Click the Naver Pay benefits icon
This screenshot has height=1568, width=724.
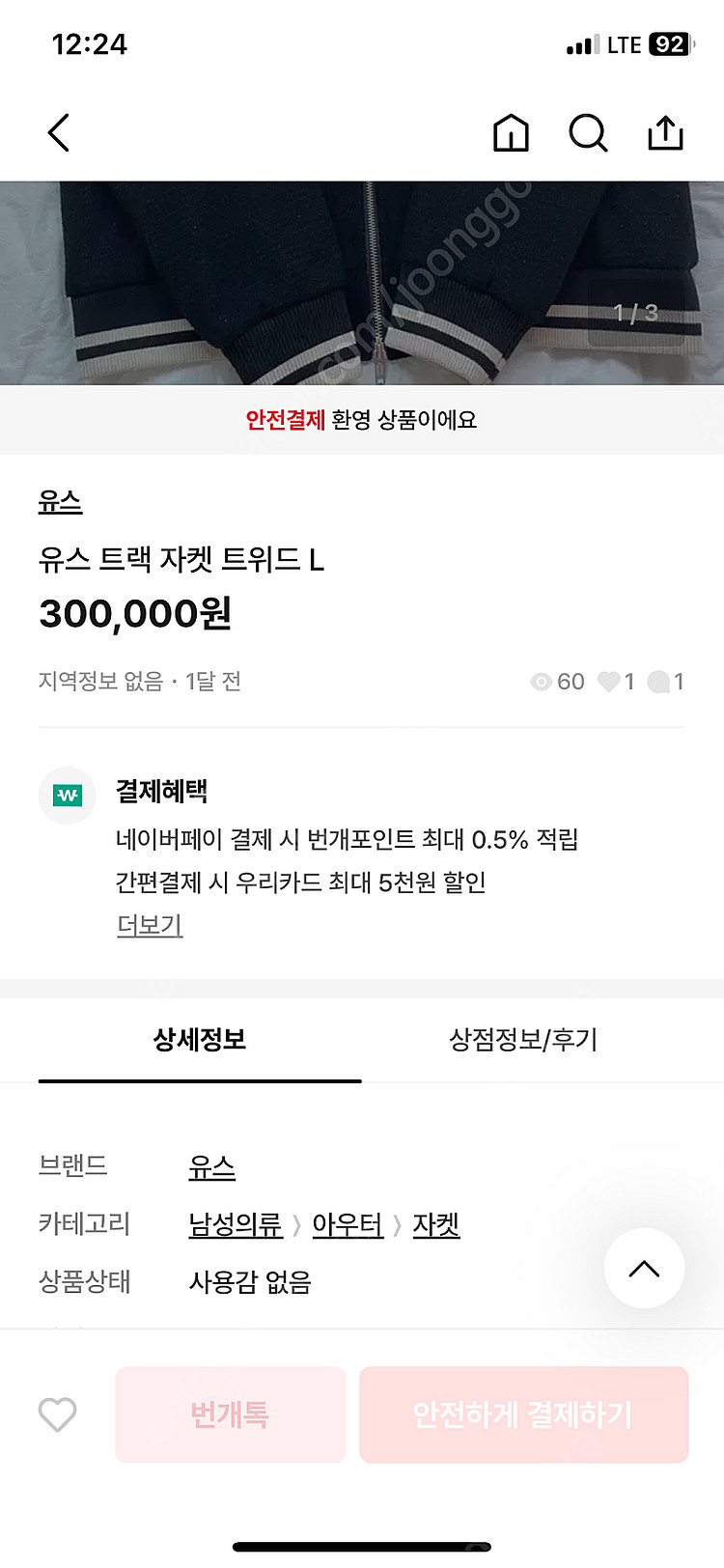[67, 794]
